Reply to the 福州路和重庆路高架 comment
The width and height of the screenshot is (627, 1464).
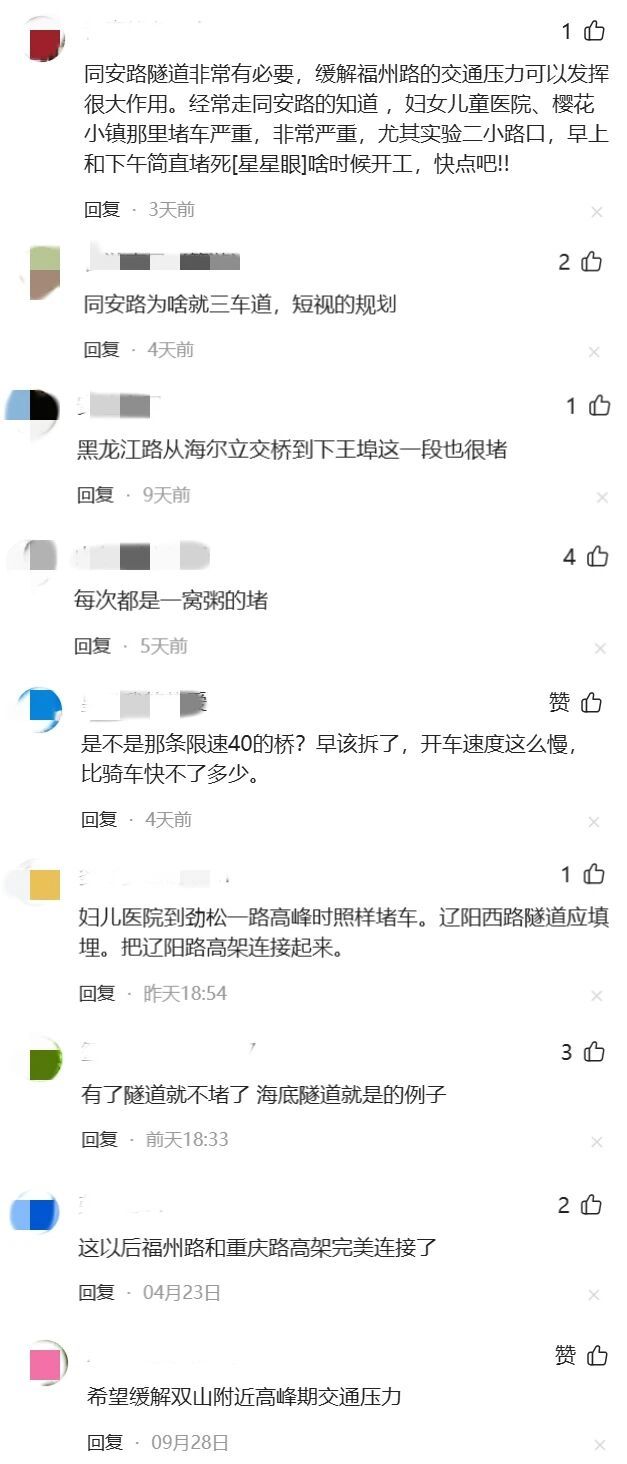97,1292
